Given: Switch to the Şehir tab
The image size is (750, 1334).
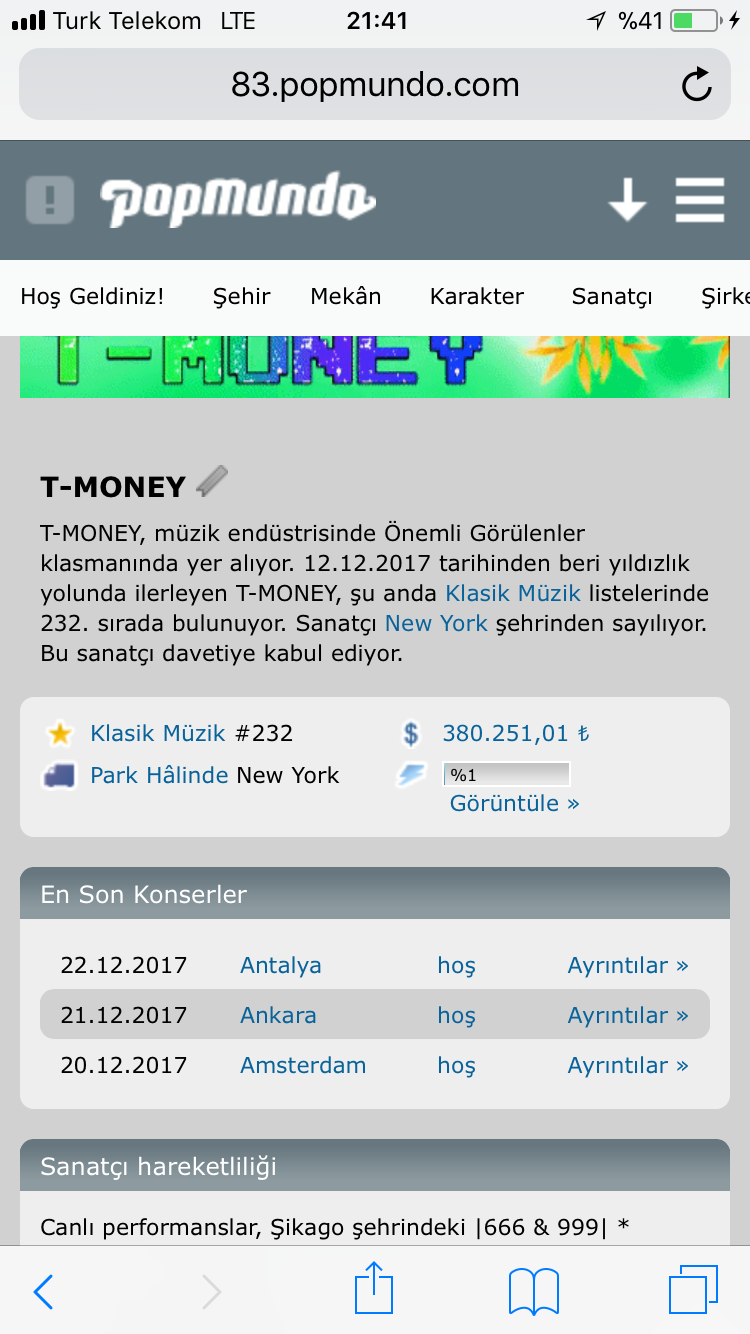Looking at the screenshot, I should [241, 297].
